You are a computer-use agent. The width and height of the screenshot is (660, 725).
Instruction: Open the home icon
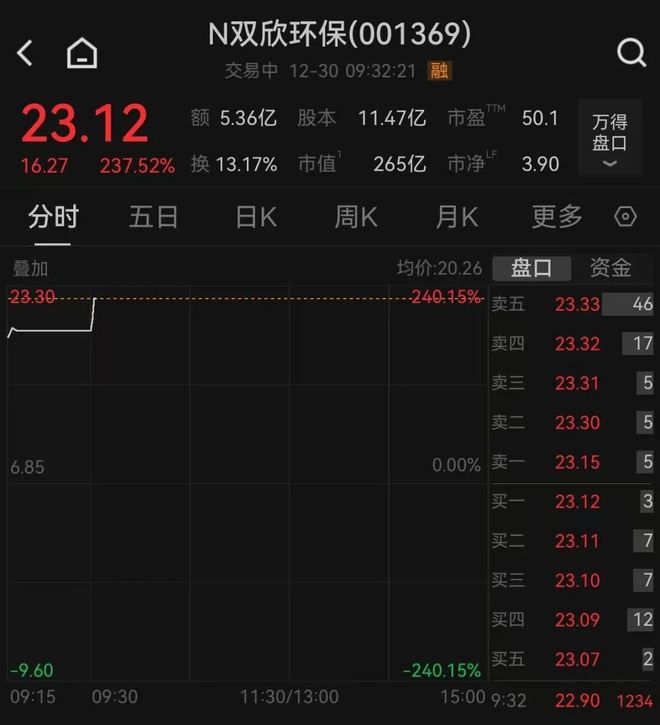click(82, 54)
